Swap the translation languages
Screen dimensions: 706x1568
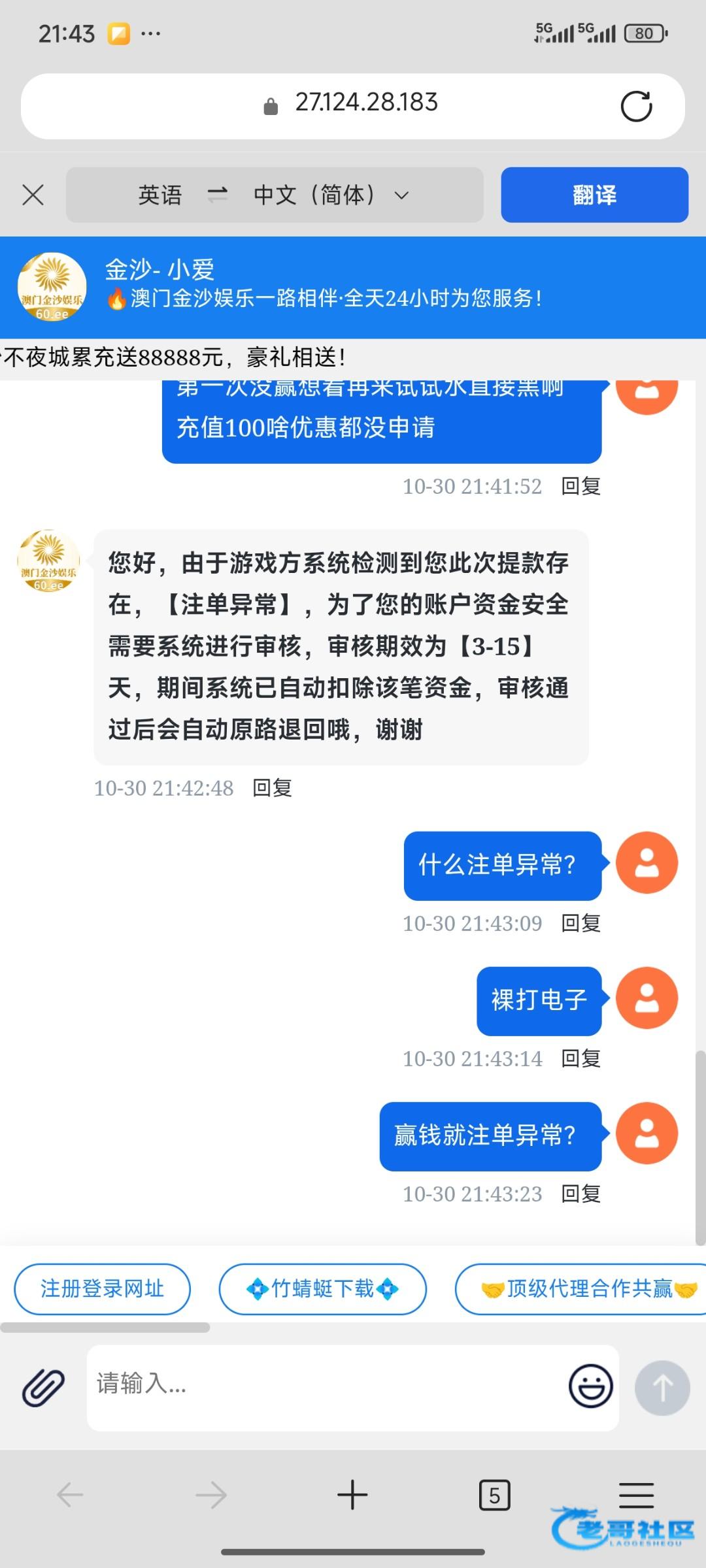[x=217, y=195]
